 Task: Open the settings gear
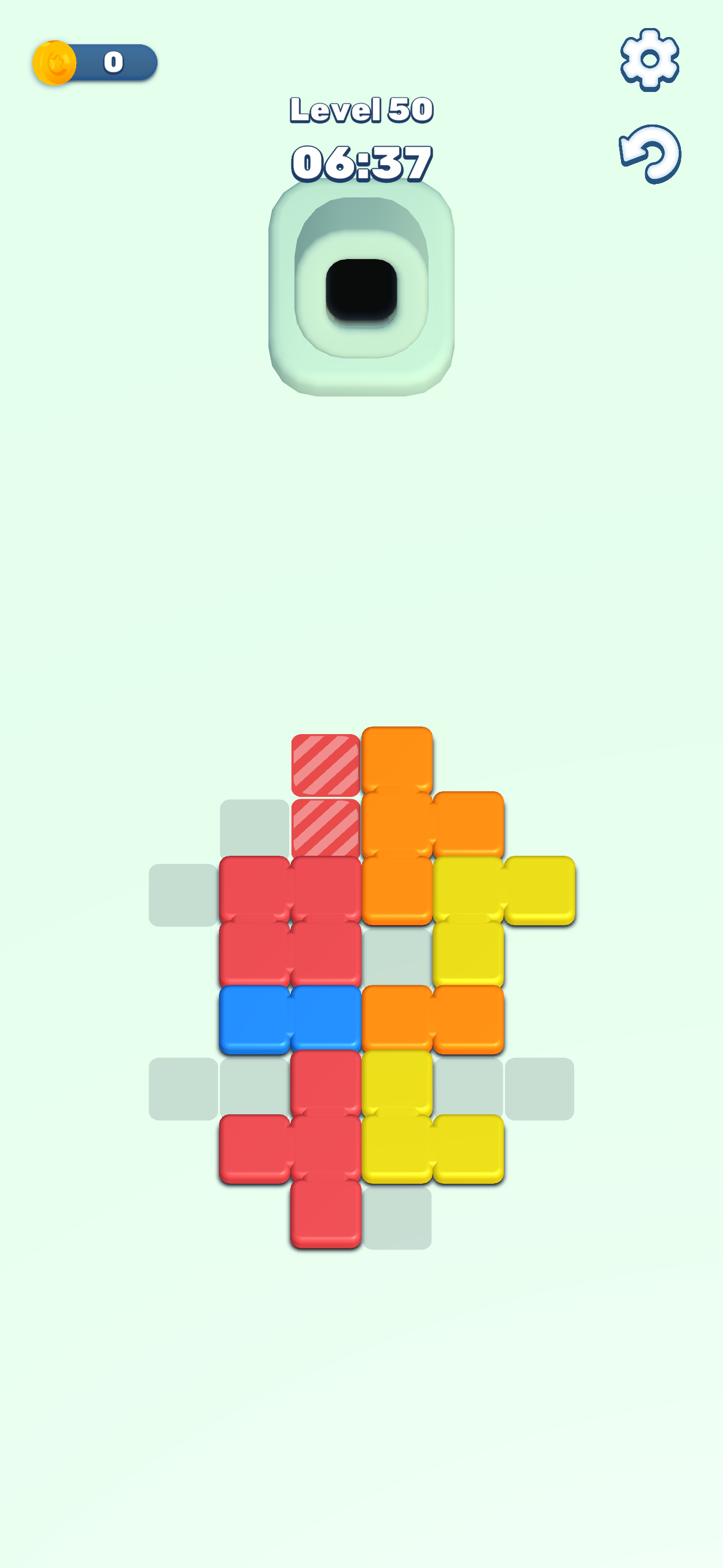(x=650, y=59)
